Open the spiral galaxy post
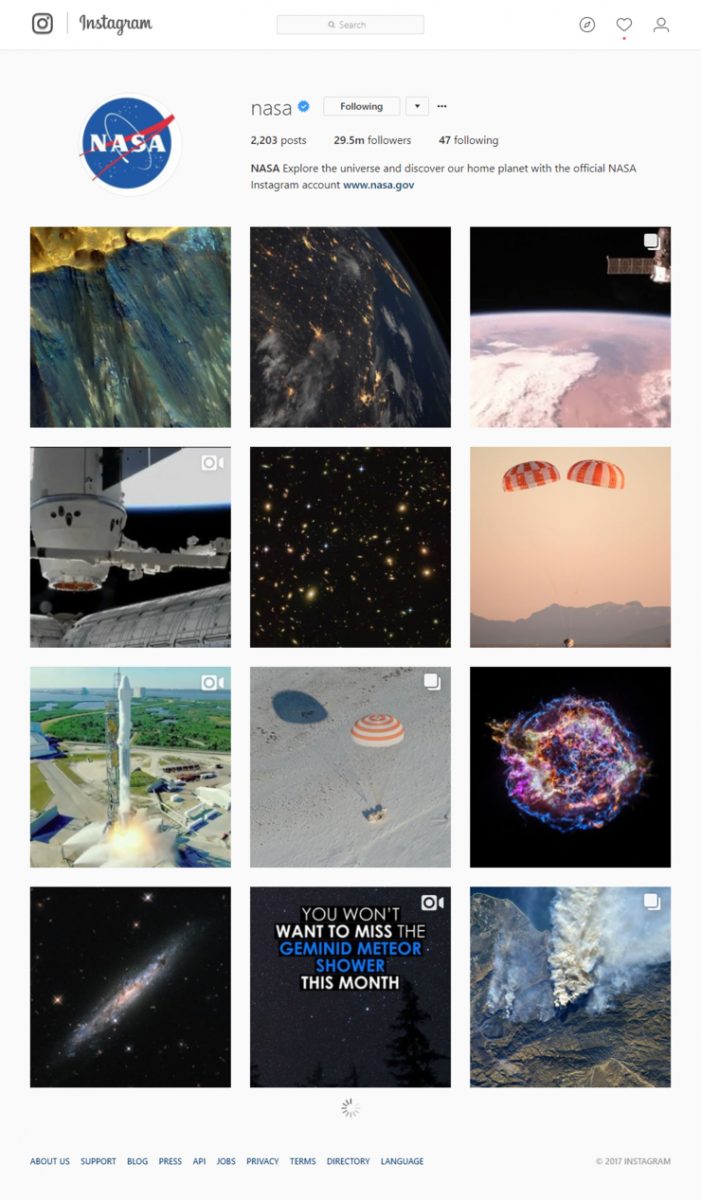 tap(130, 987)
